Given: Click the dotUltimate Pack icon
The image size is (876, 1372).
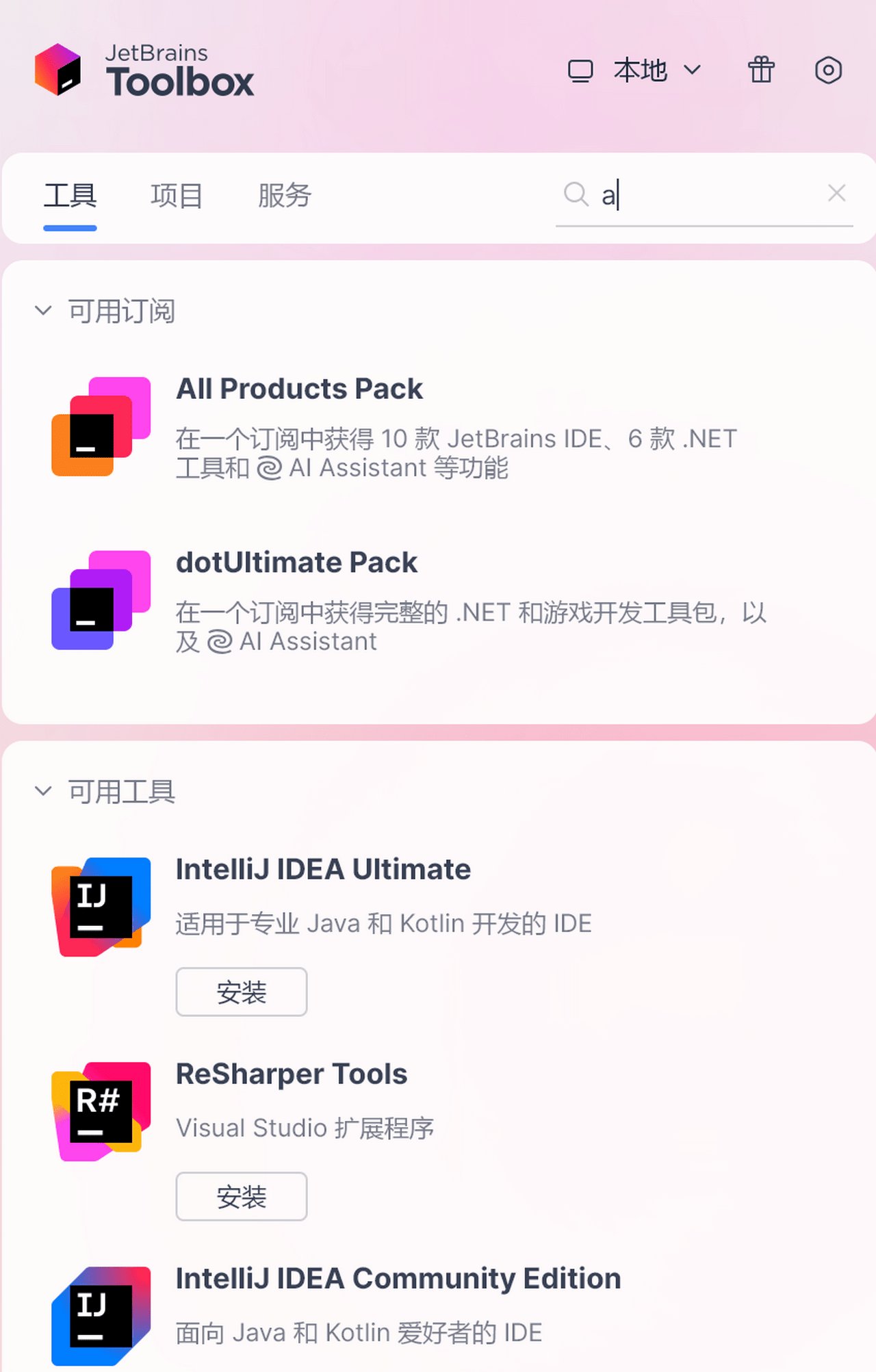Looking at the screenshot, I should click(100, 600).
